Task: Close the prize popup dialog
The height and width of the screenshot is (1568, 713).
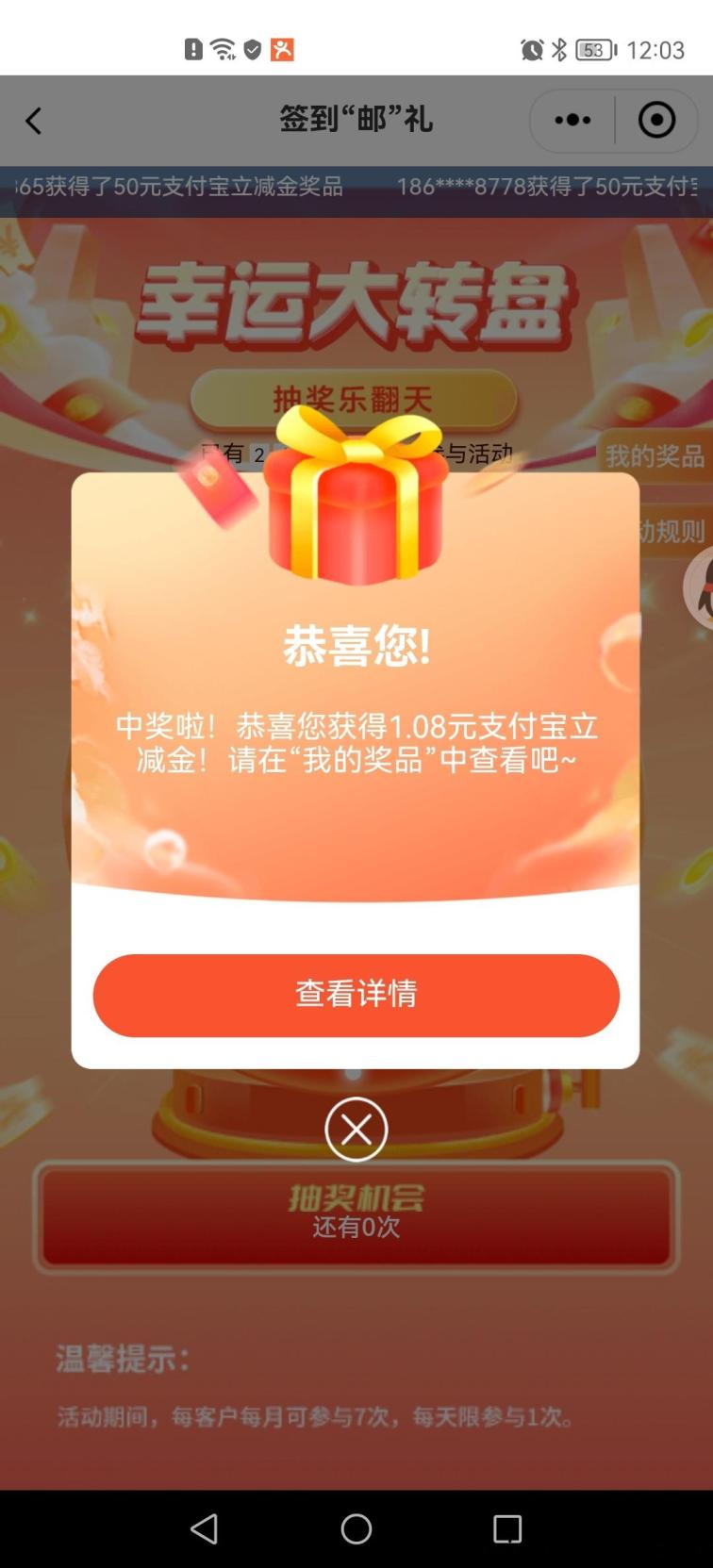Action: pyautogui.click(x=356, y=1129)
